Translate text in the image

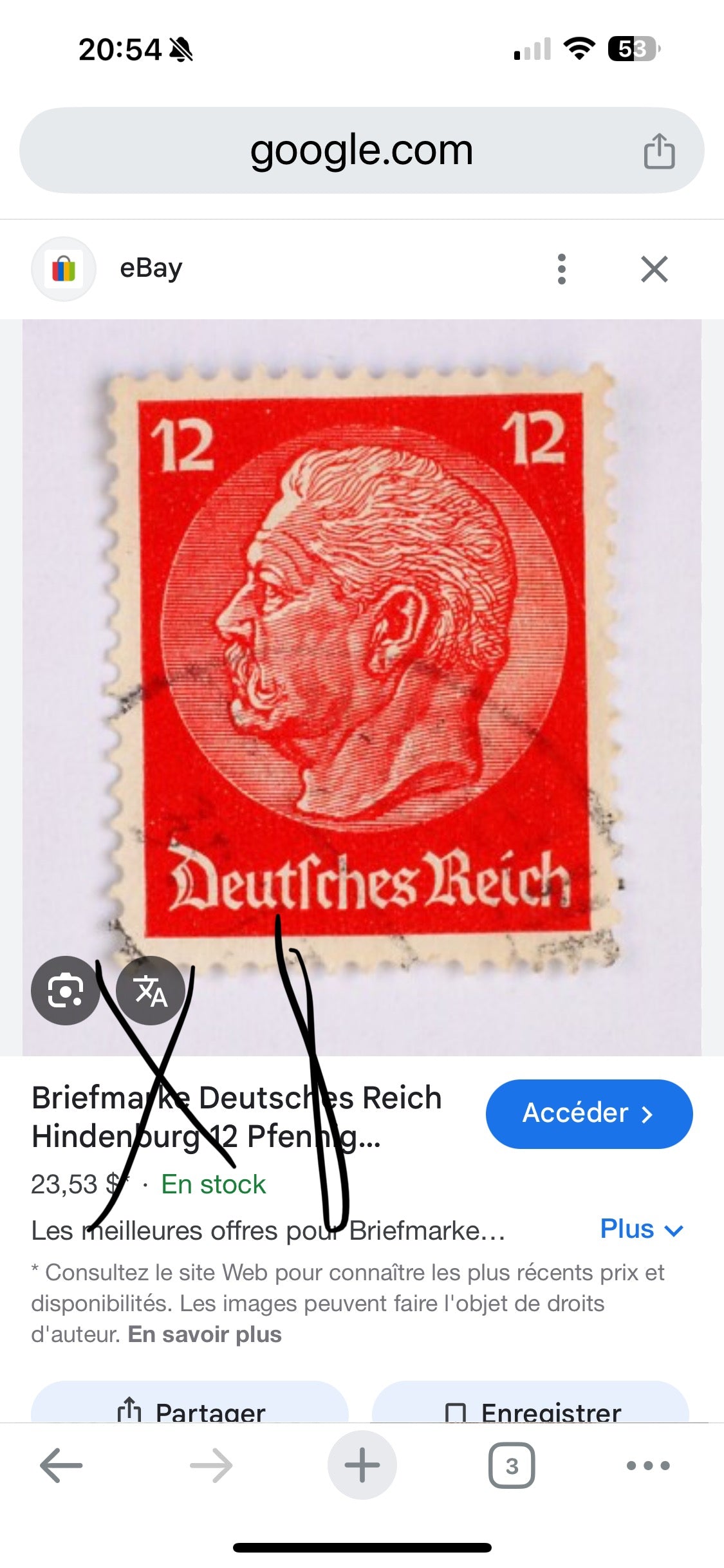click(x=151, y=990)
